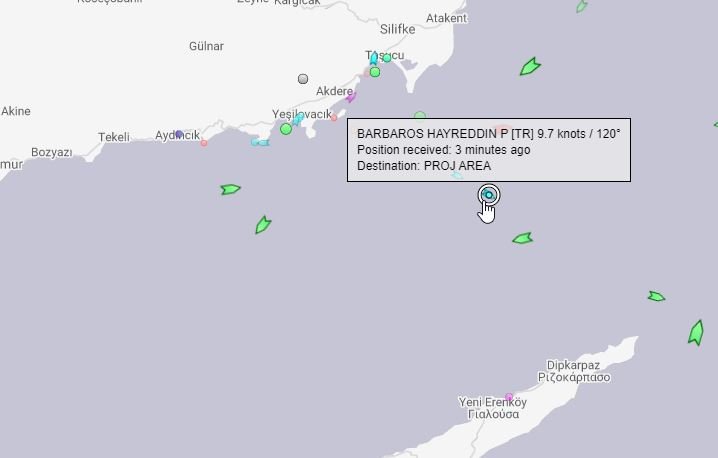
Task: Select the gray circle marker near Gülnar
Action: point(303,79)
